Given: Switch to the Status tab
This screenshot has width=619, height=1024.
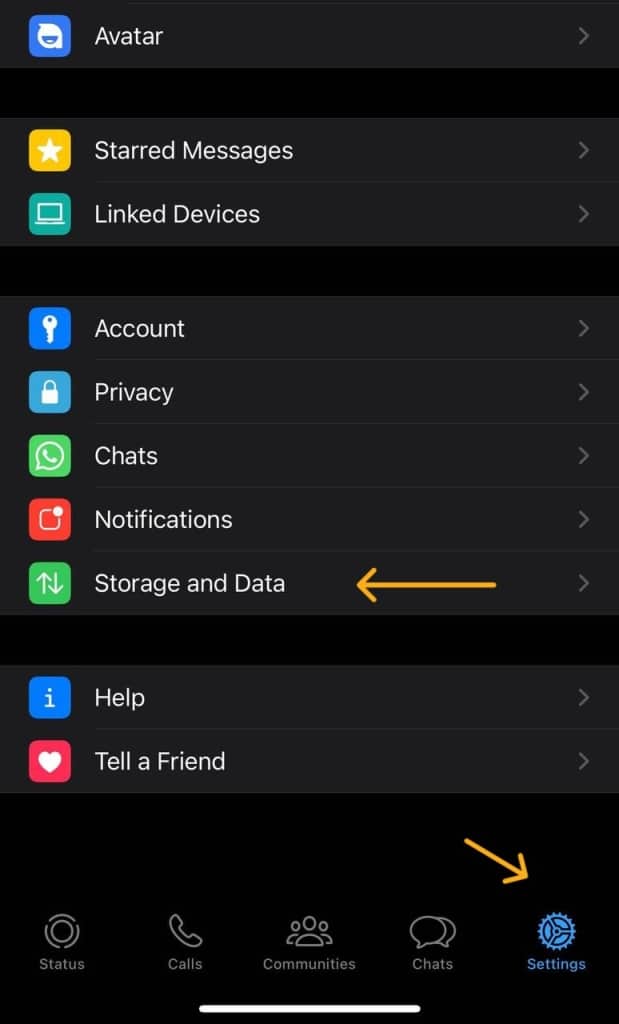Looking at the screenshot, I should [62, 942].
